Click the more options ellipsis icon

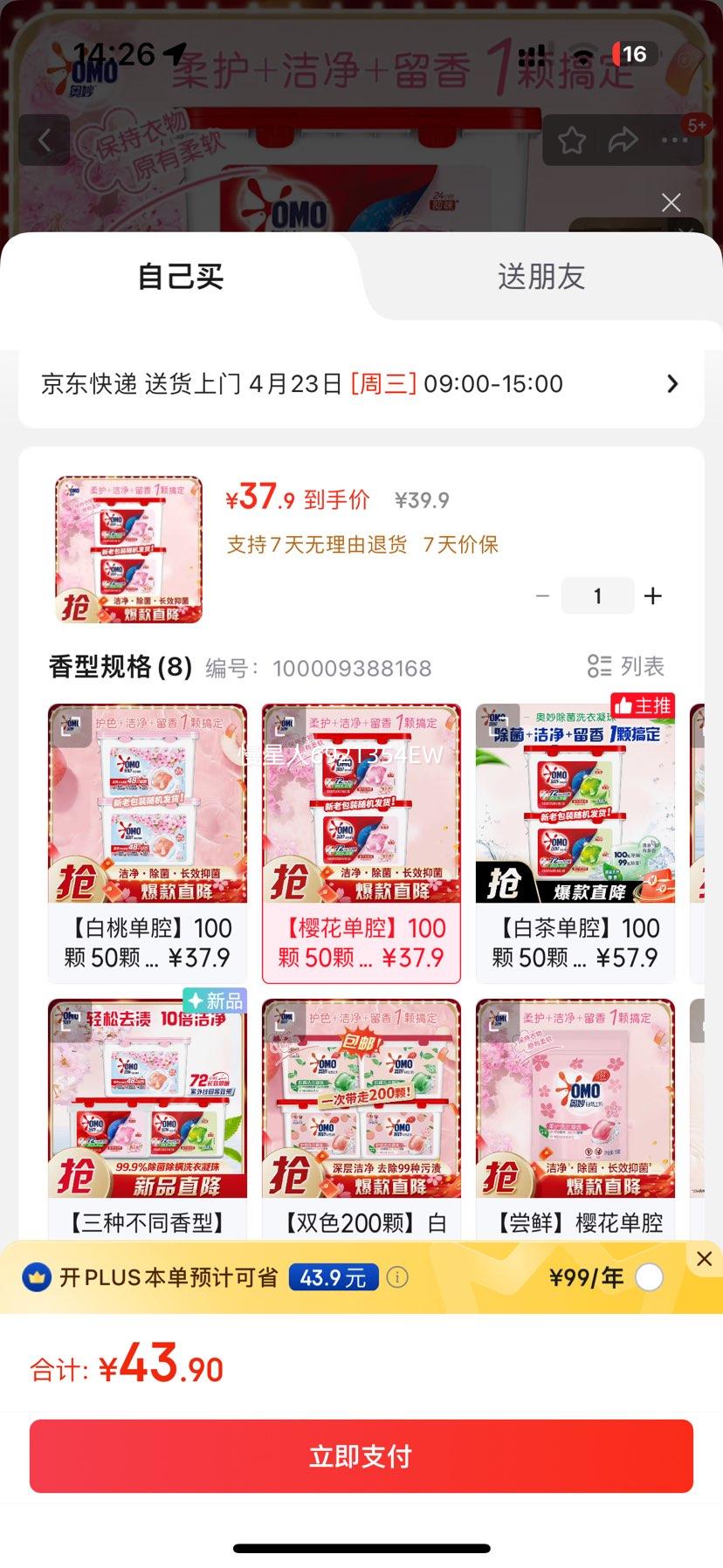[675, 141]
